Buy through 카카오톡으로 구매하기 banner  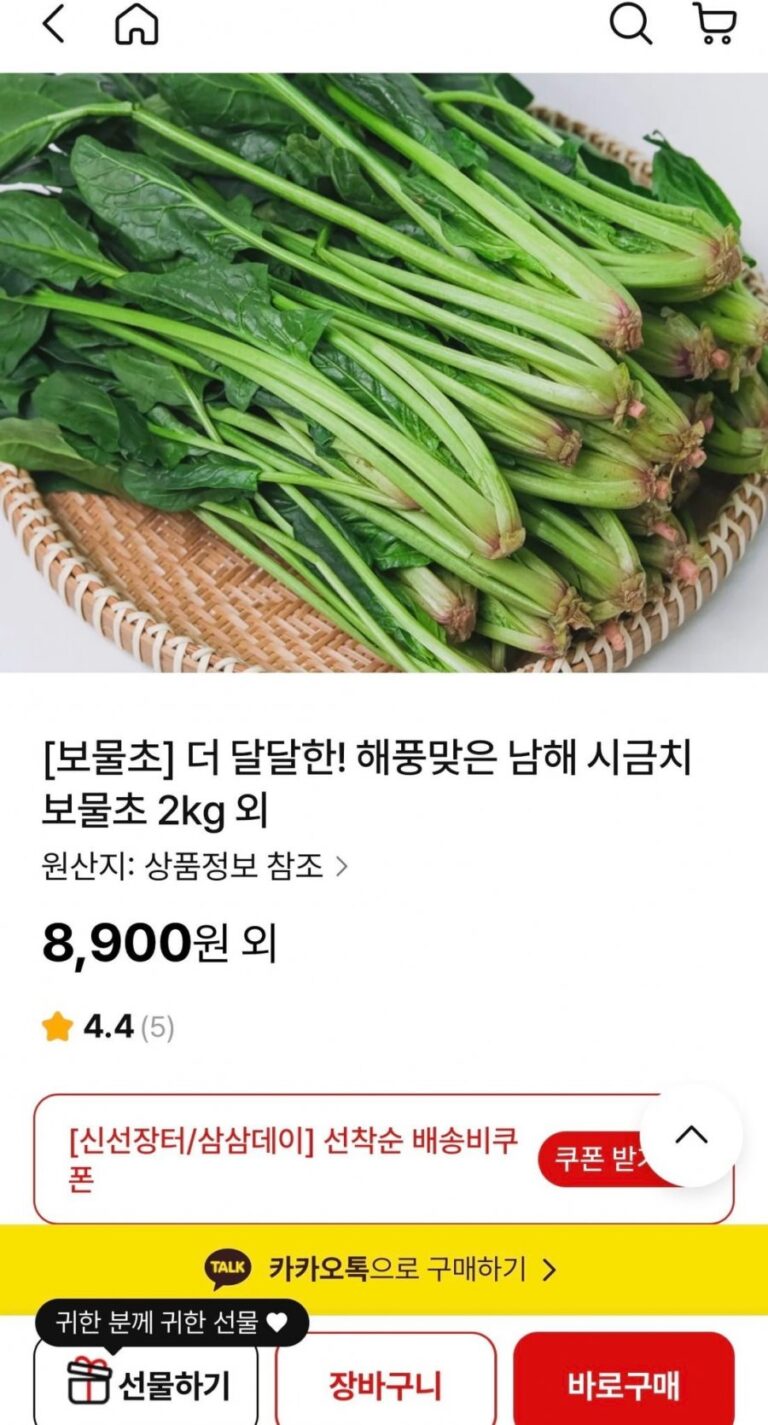384,1270
